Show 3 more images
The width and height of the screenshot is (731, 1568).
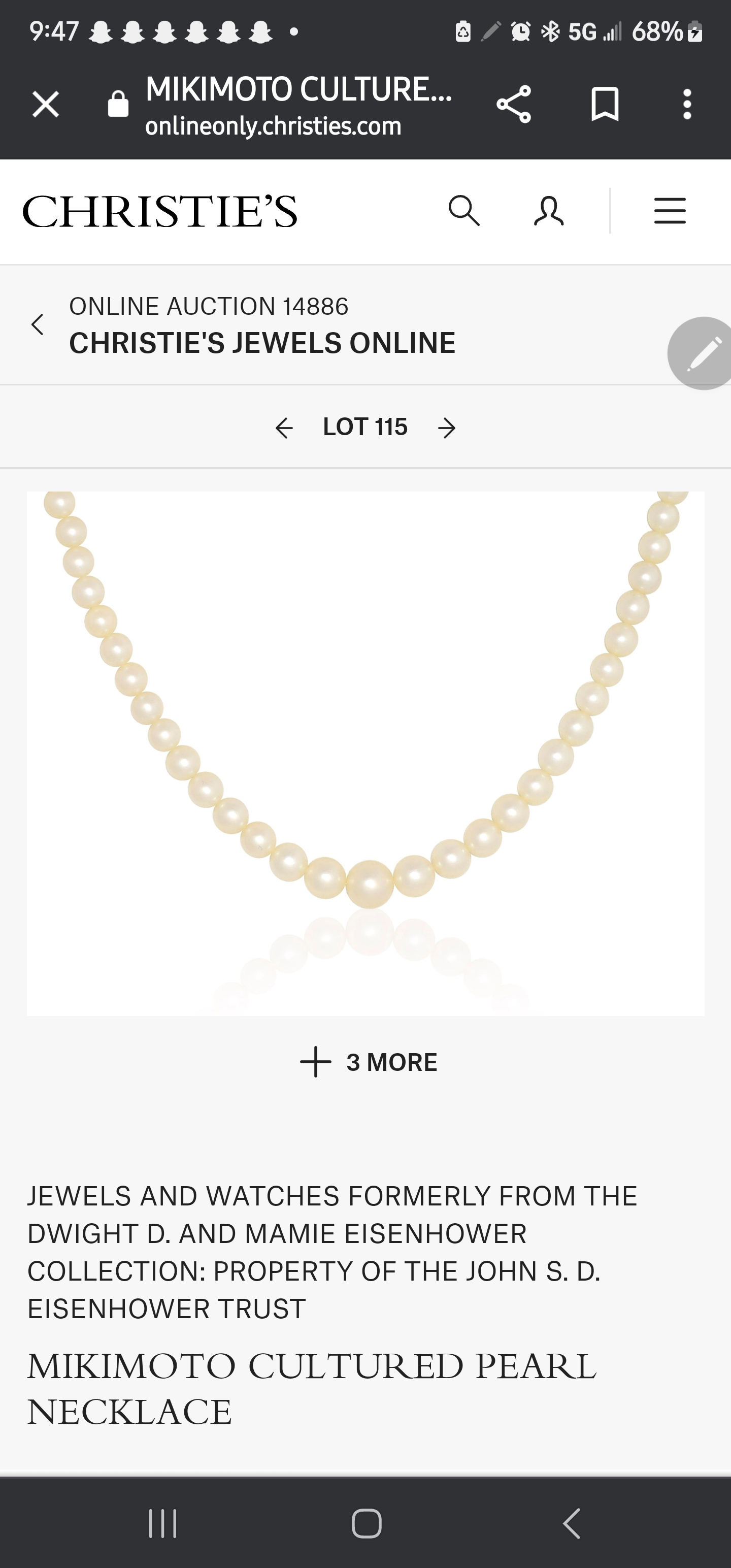click(369, 1062)
